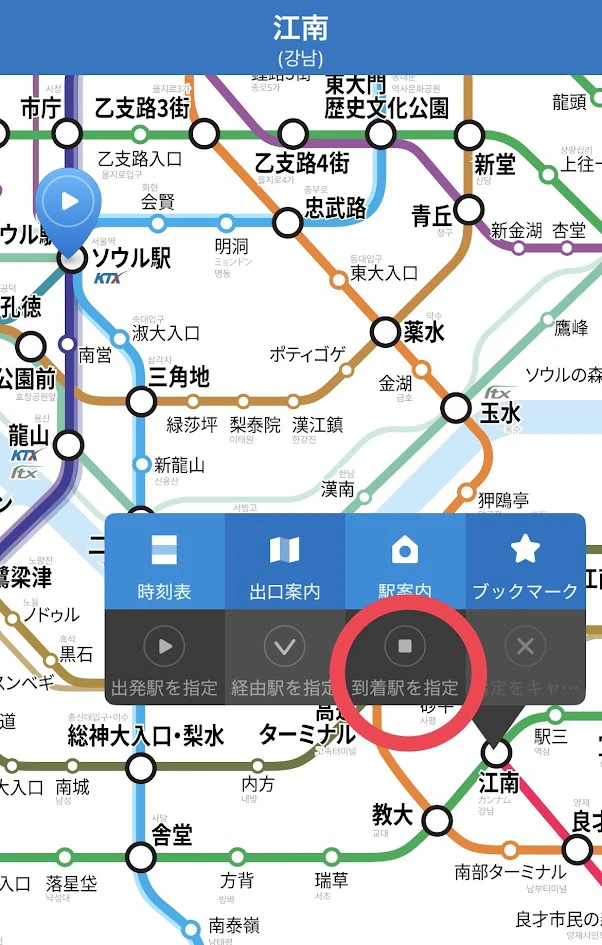This screenshot has width=602, height=945.
Task: Set as via station with 経由駅を指定
Action: 285,658
